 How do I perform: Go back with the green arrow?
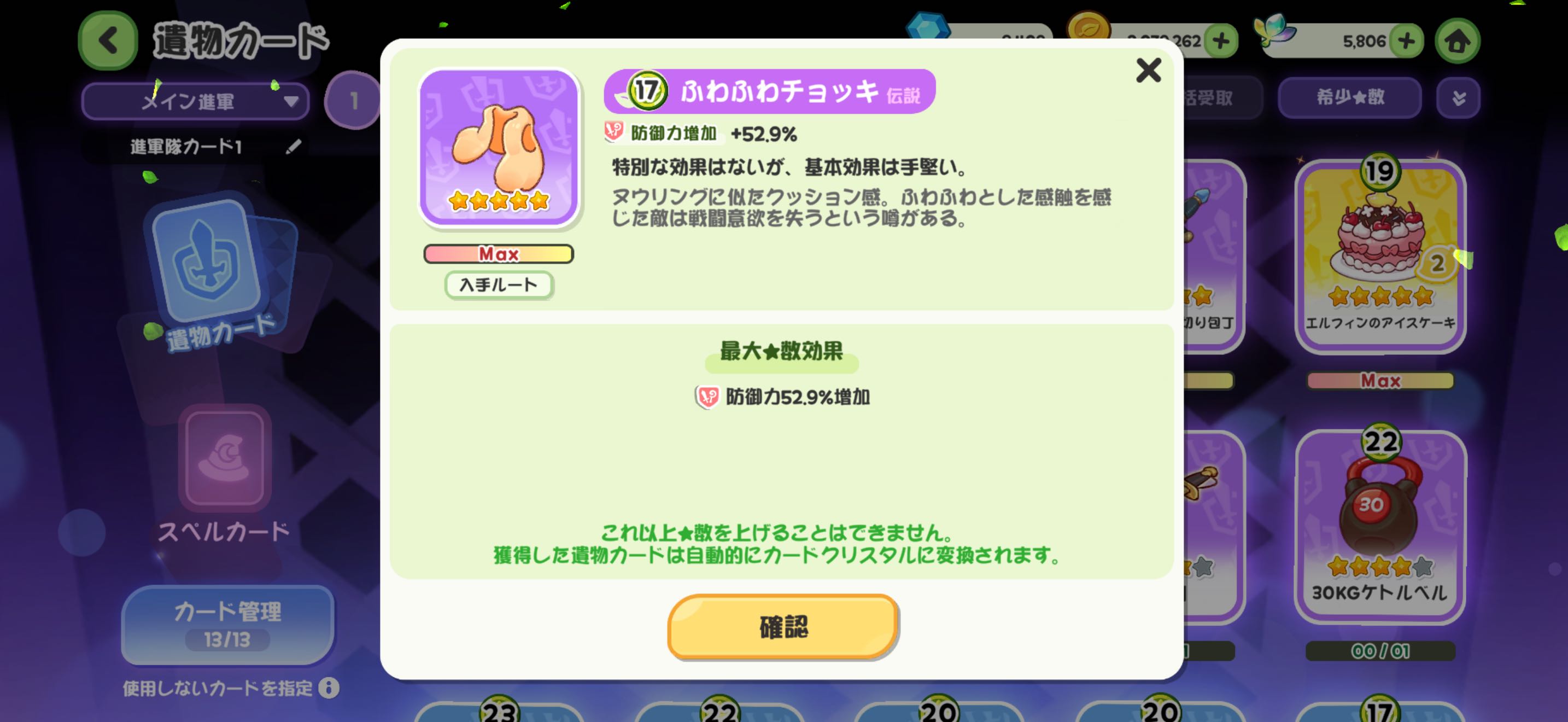click(x=108, y=41)
